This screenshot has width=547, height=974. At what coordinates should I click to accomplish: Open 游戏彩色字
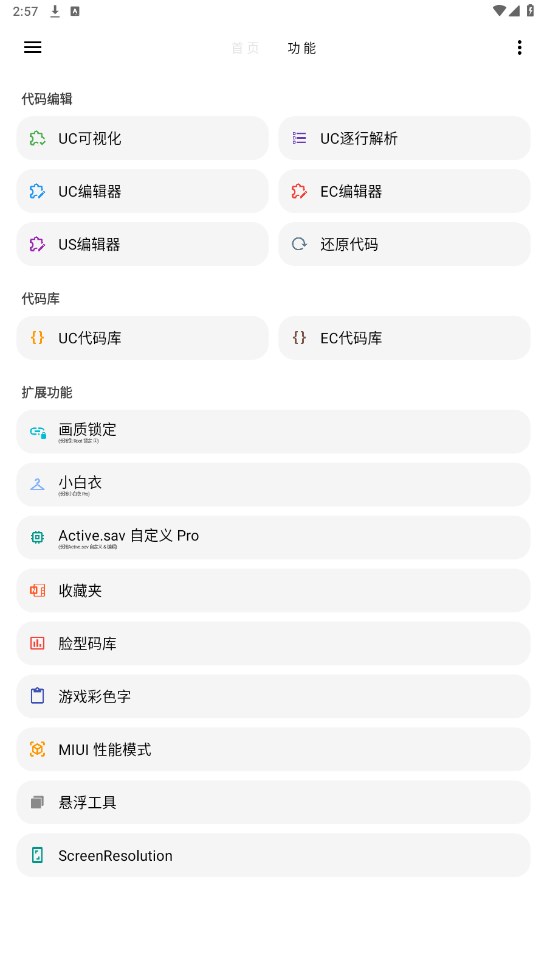[273, 696]
